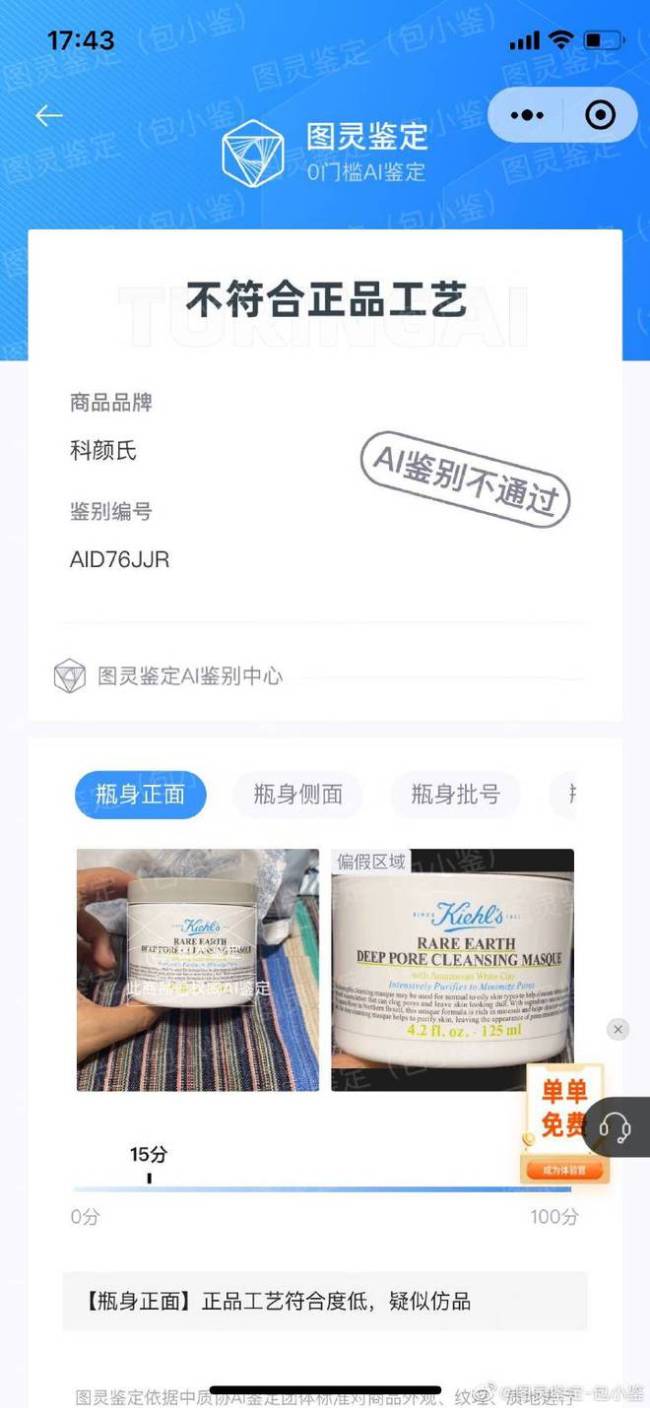Screen dimensions: 650x1408
Task: Open the mini program more-options menu
Action: tap(527, 115)
